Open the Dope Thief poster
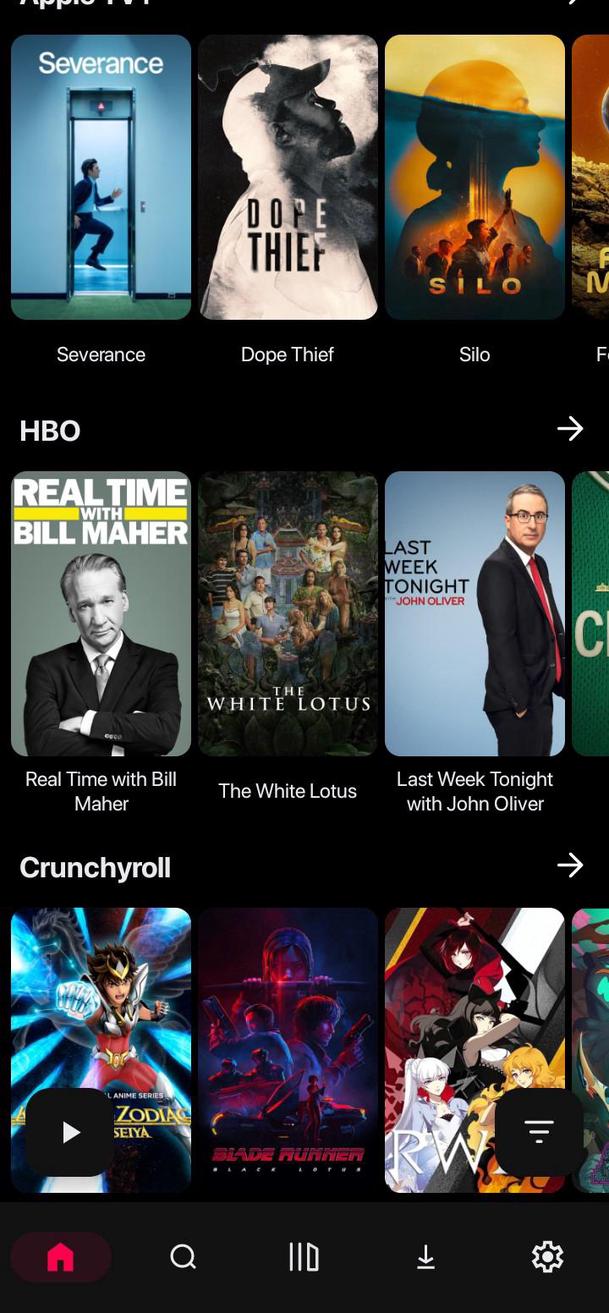The image size is (609, 1313). 288,178
